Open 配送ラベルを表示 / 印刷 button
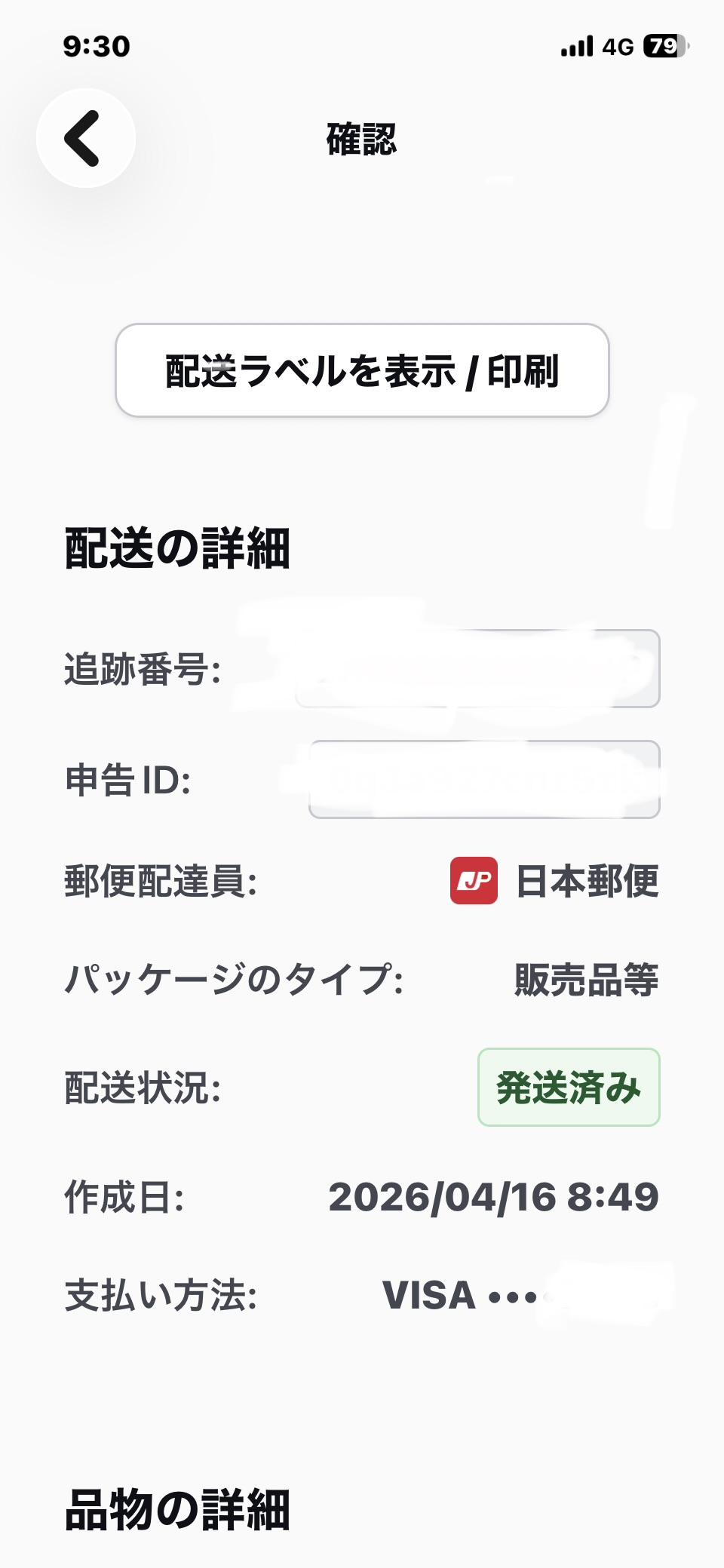Image resolution: width=724 pixels, height=1568 pixels. tap(362, 370)
